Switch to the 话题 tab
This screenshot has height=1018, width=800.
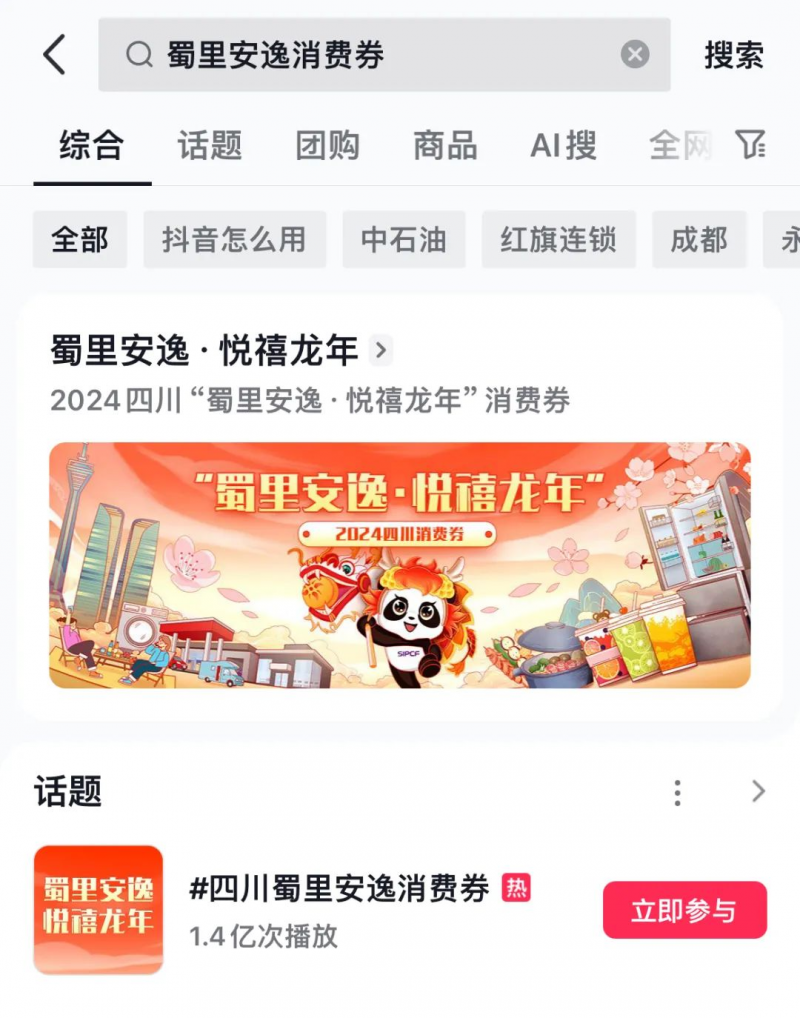210,146
